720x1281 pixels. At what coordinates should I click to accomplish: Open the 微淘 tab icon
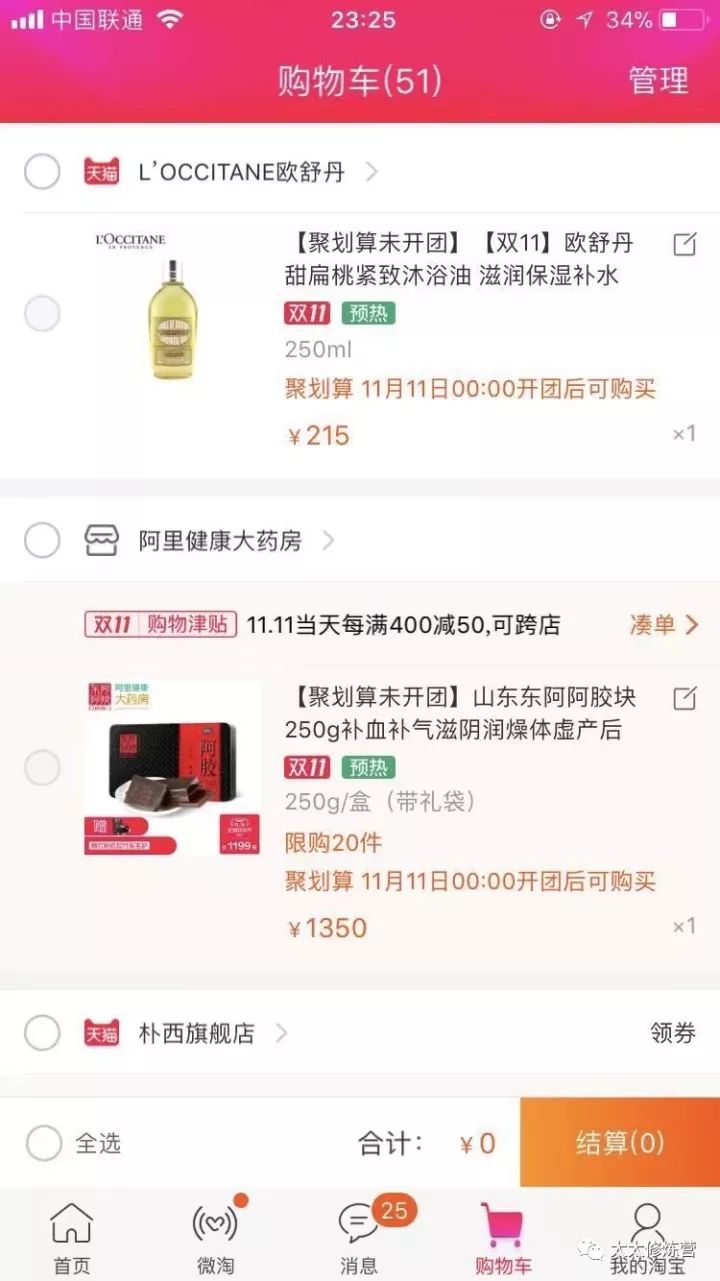[x=215, y=1222]
